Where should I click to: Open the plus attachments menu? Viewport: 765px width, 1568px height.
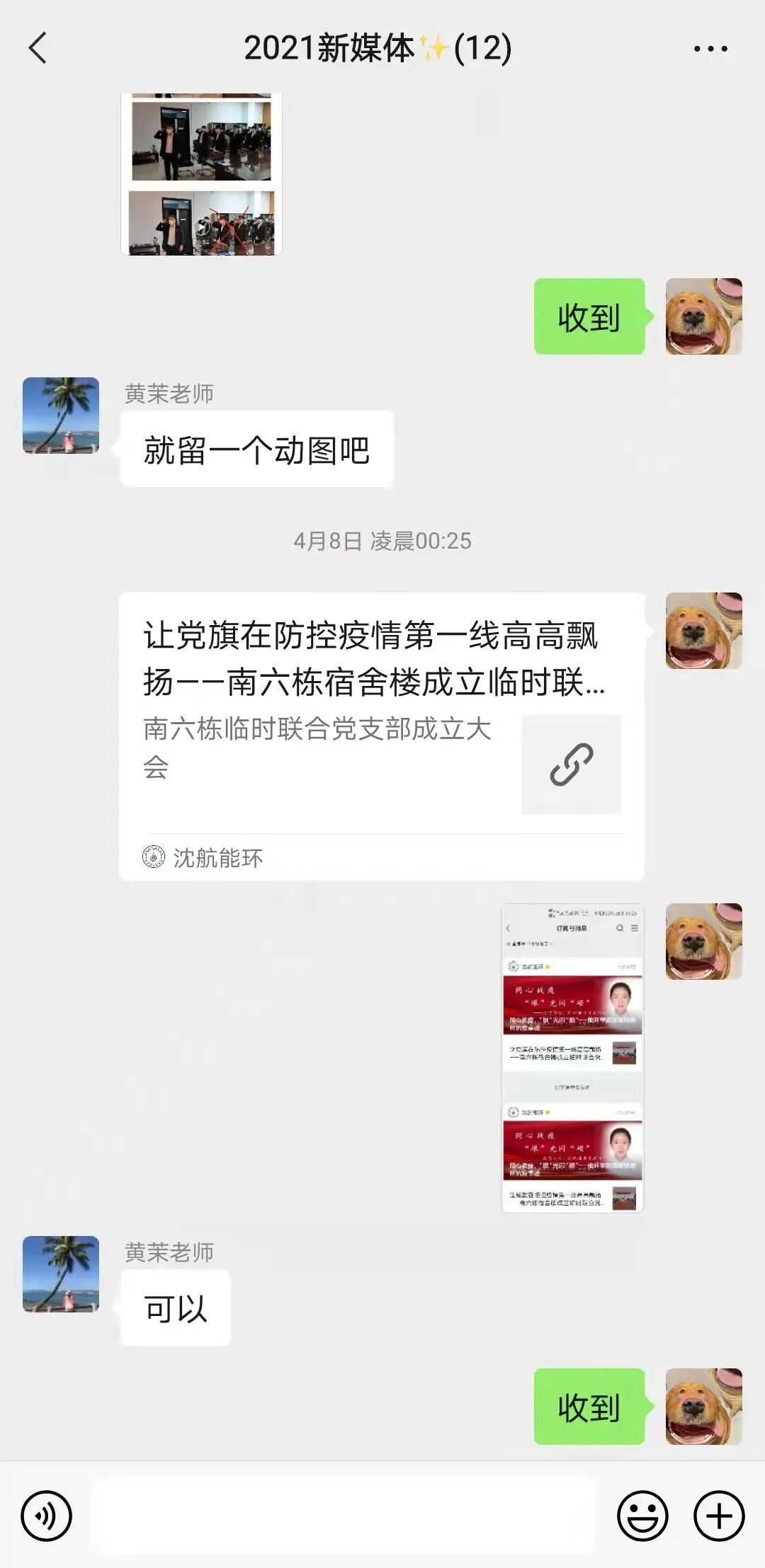(x=718, y=1516)
